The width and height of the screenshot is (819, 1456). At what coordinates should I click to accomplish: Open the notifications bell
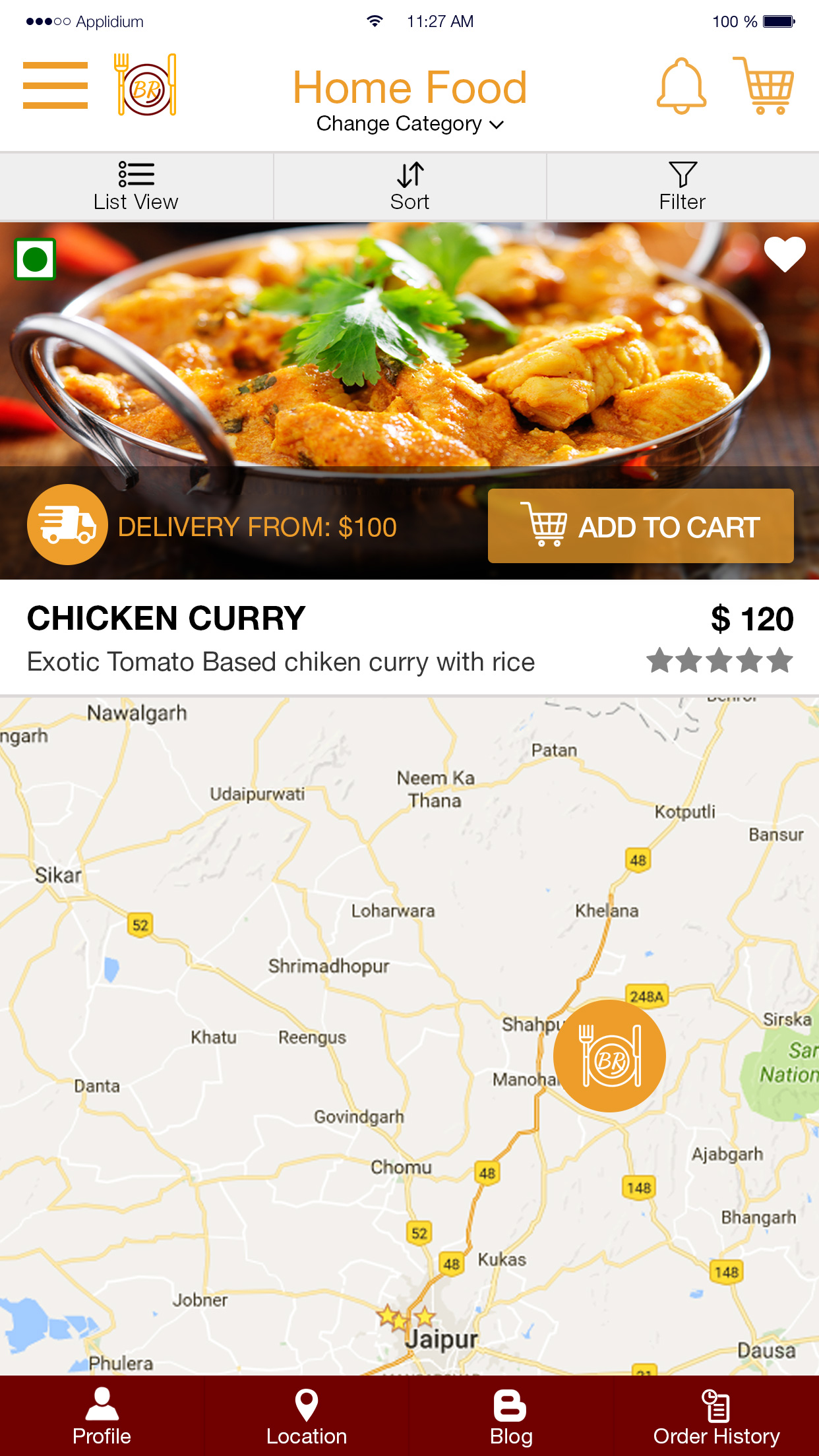click(681, 86)
